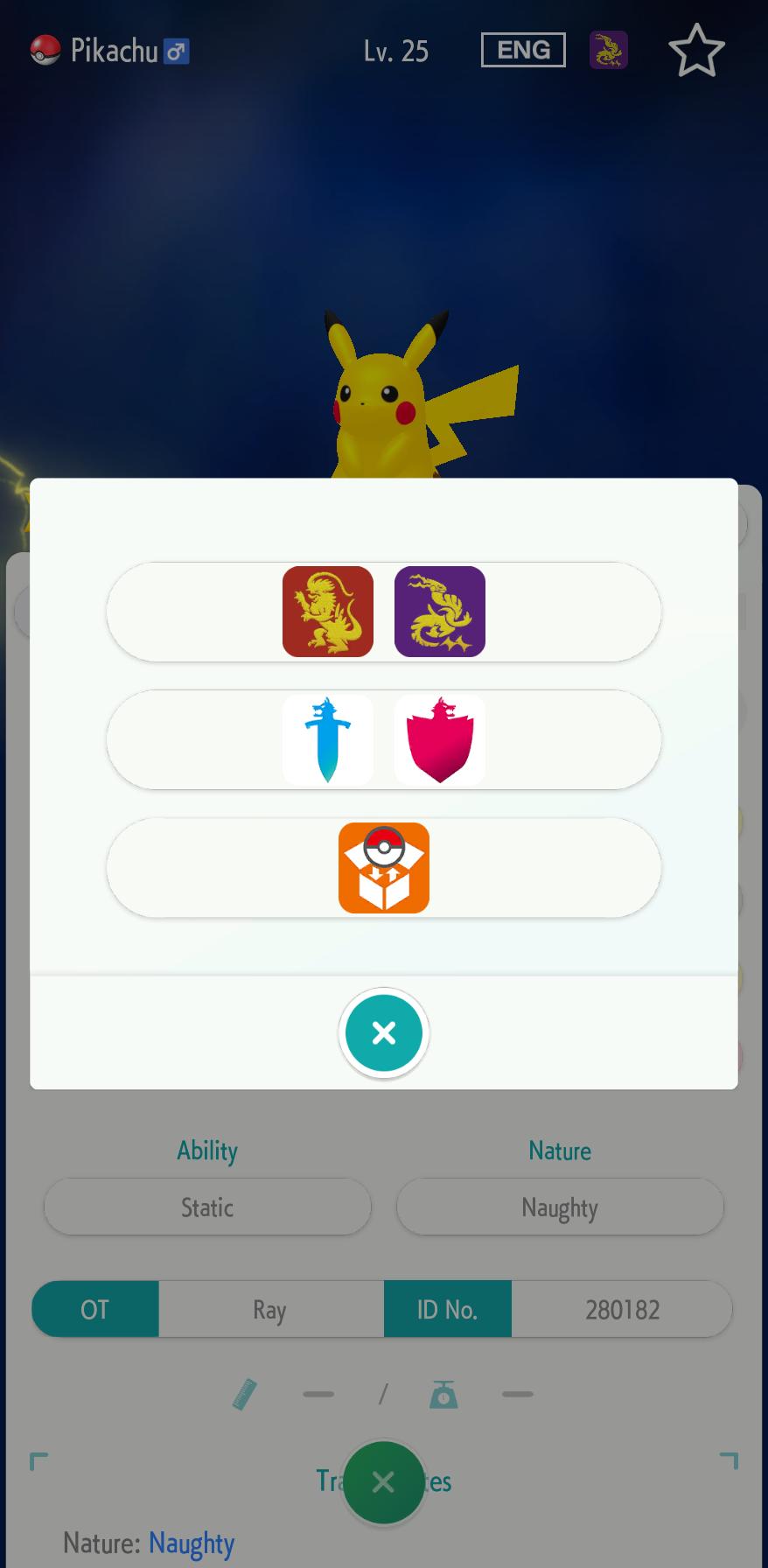Choose the Pokémon HOME box option
The image size is (768, 1568).
pos(383,867)
